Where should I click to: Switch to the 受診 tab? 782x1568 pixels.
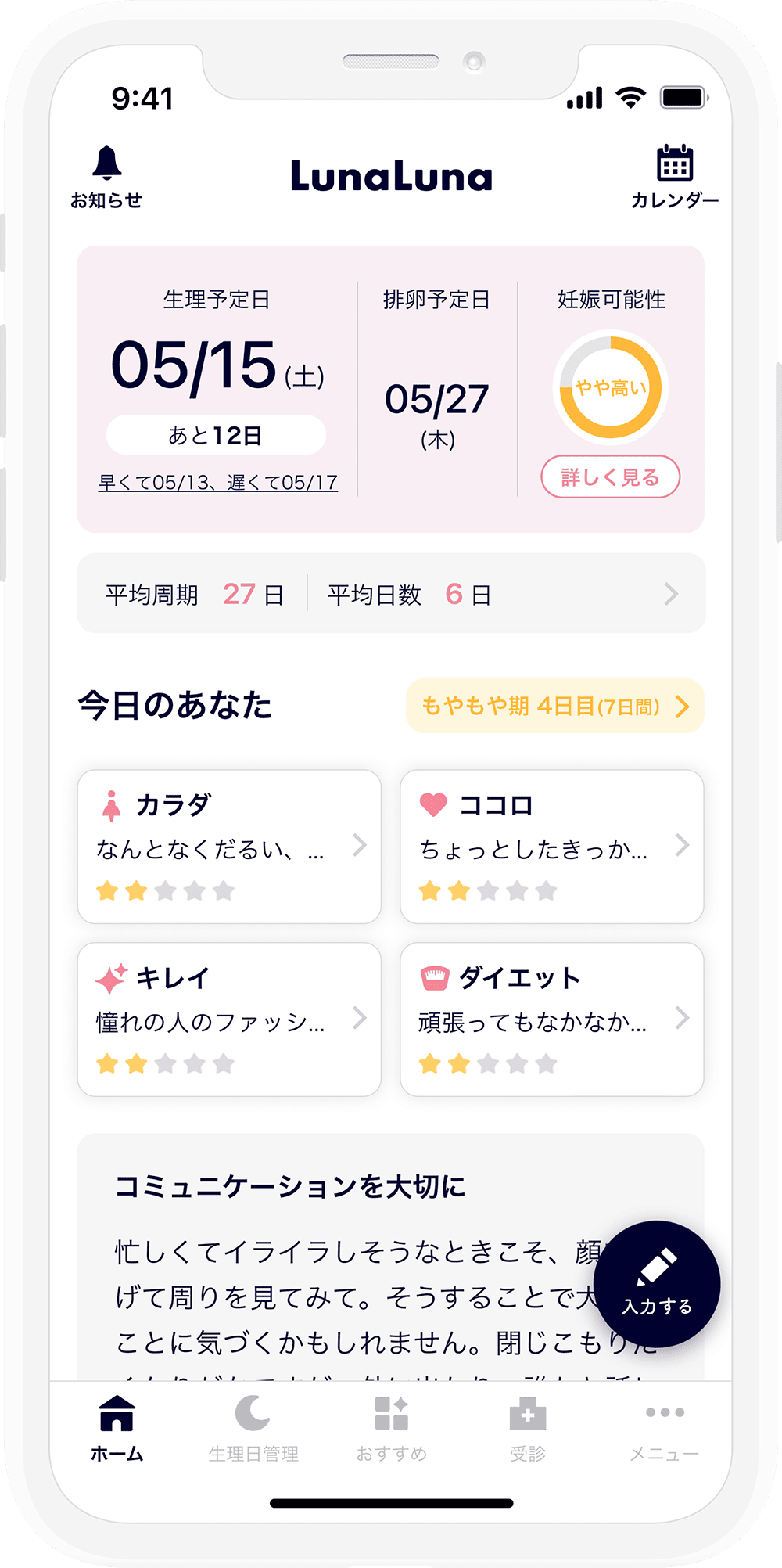tap(528, 1429)
